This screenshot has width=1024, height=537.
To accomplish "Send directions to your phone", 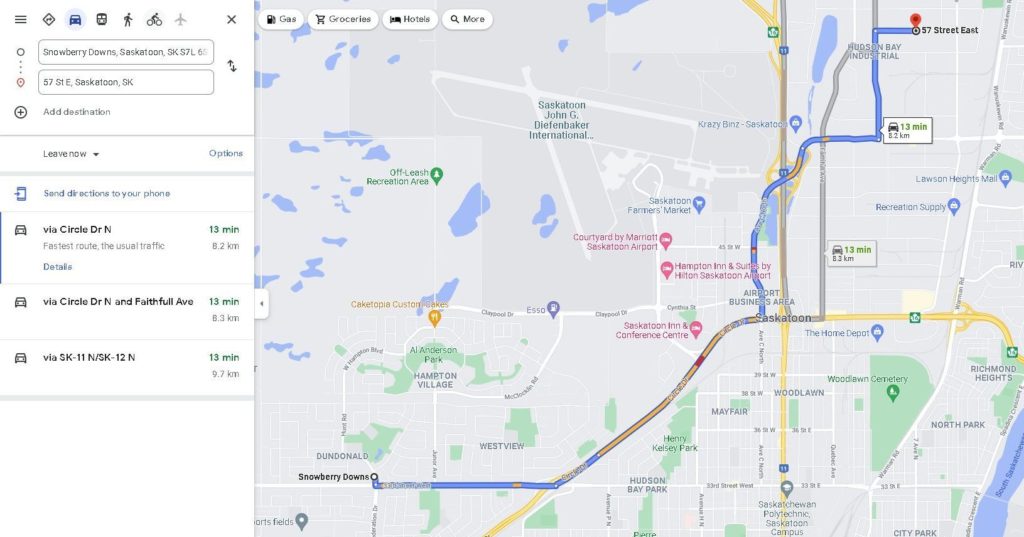I will point(106,194).
